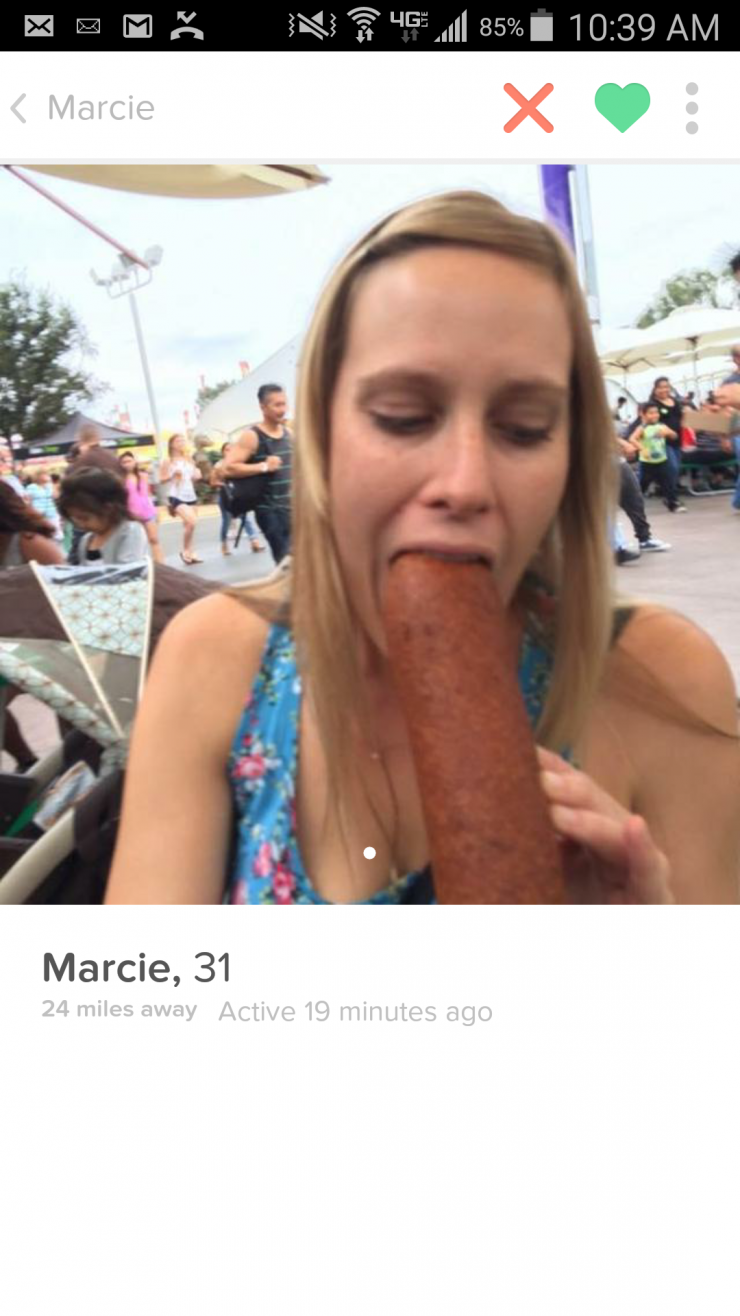
Task: Tap Marcie's profile photo
Action: click(370, 535)
